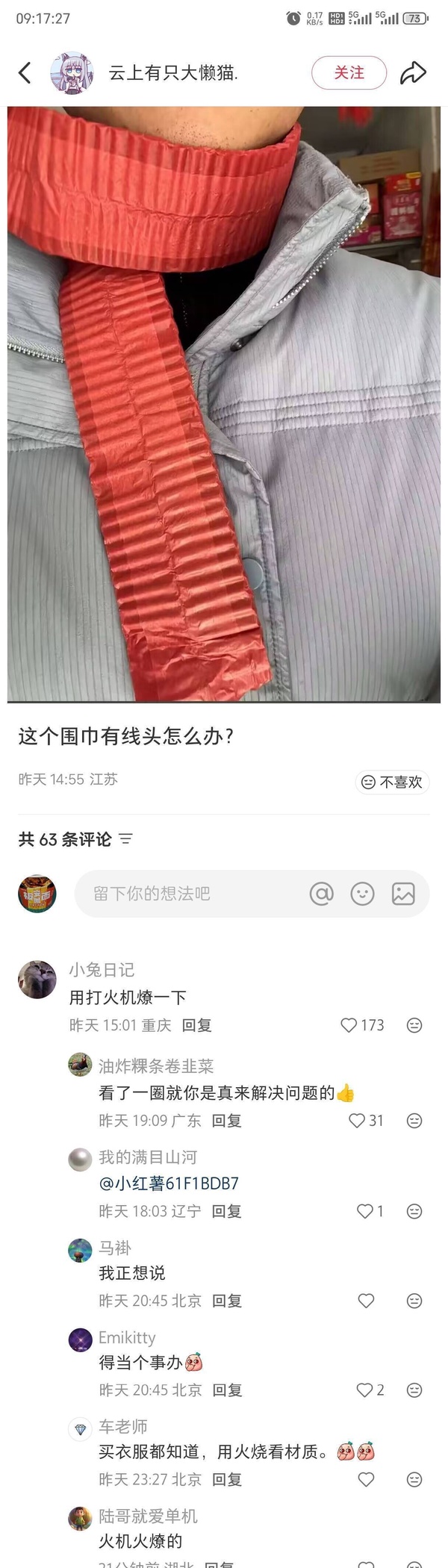
Task: Open mentioned user @小红薯61F1BDB7
Action: [169, 1183]
